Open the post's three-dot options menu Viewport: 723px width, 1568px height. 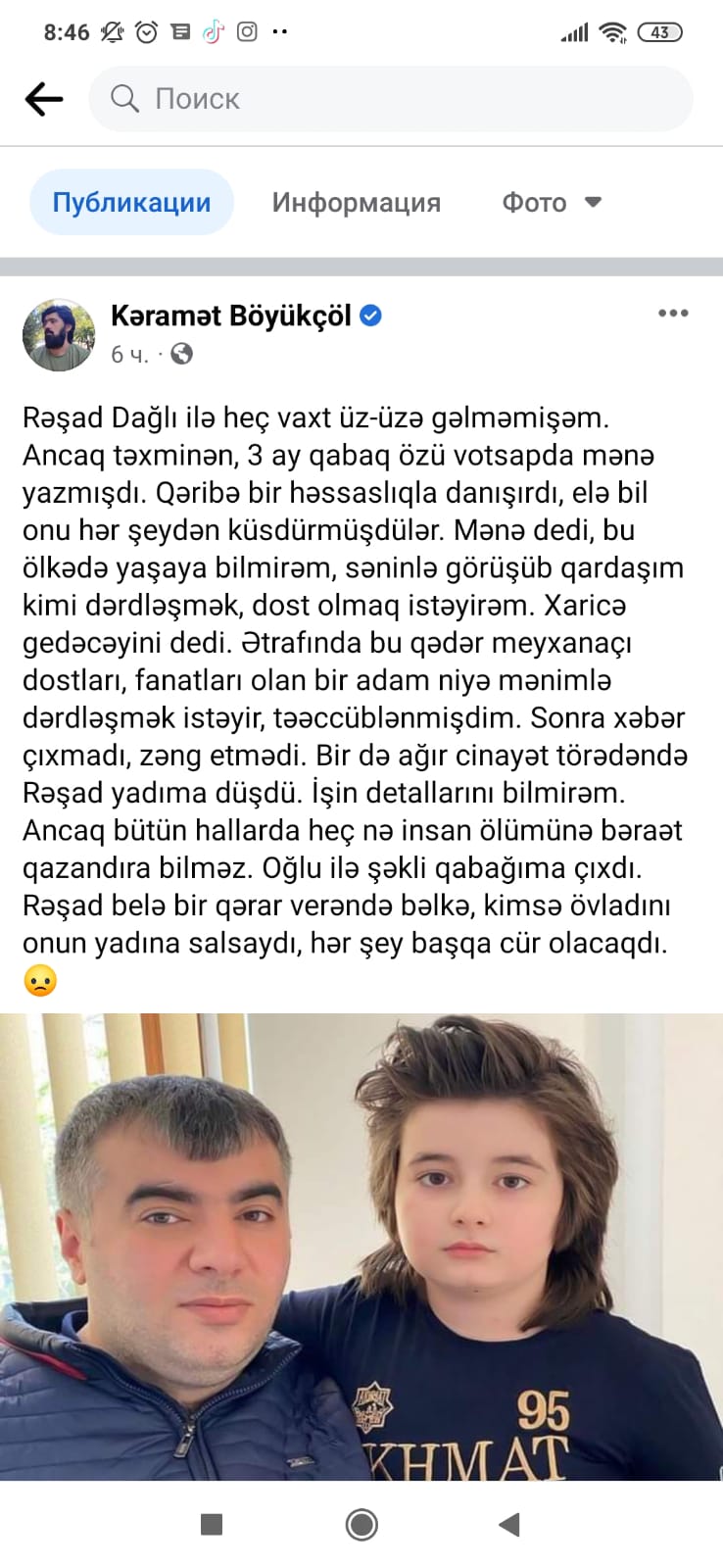(673, 314)
